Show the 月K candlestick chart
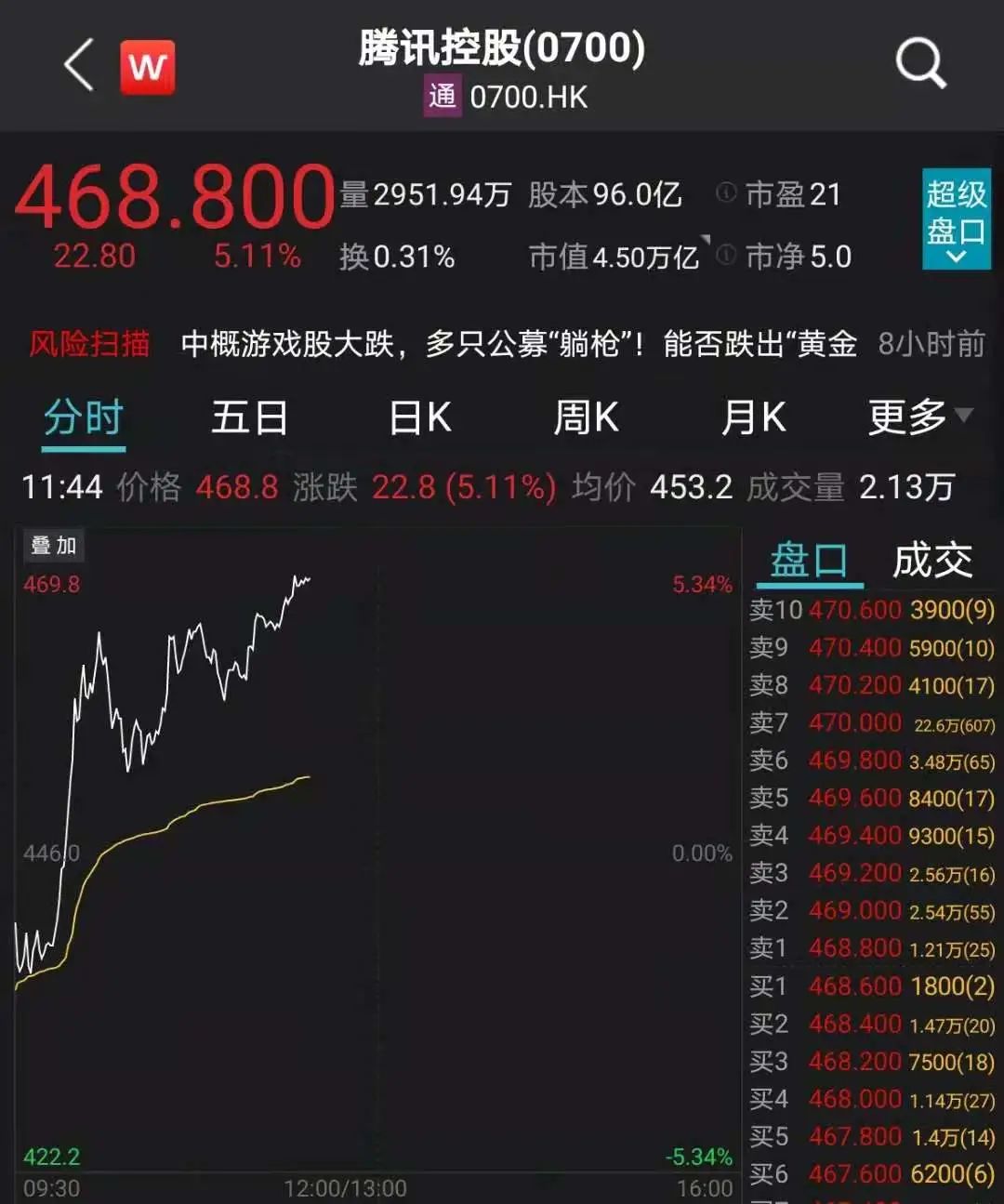The height and width of the screenshot is (1204, 1004). tap(753, 417)
